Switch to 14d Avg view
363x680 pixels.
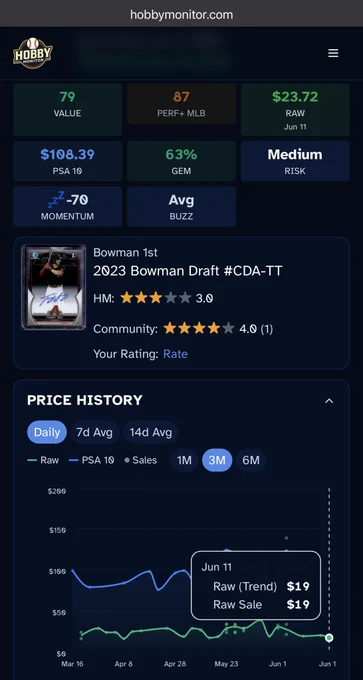pyautogui.click(x=150, y=432)
